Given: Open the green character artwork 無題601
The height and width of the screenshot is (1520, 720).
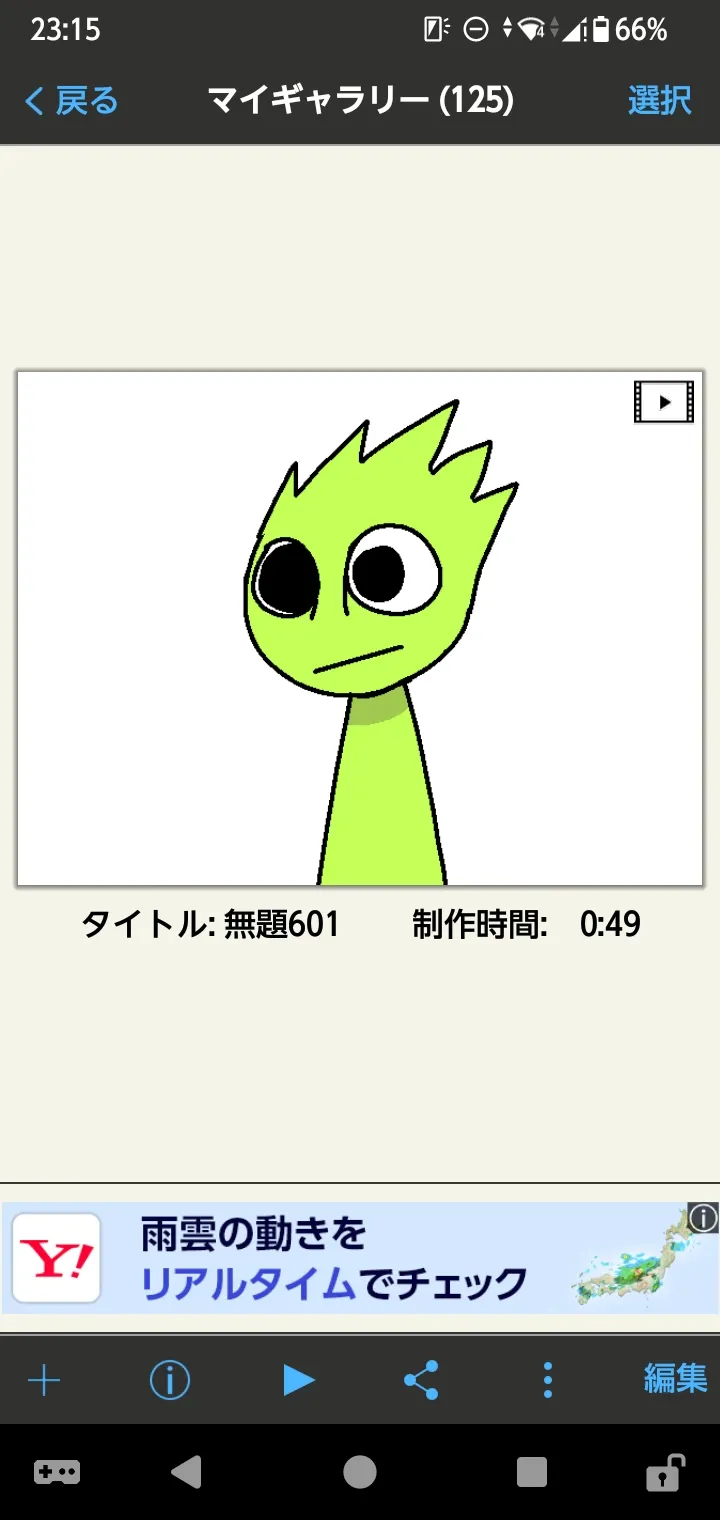Looking at the screenshot, I should tap(360, 628).
